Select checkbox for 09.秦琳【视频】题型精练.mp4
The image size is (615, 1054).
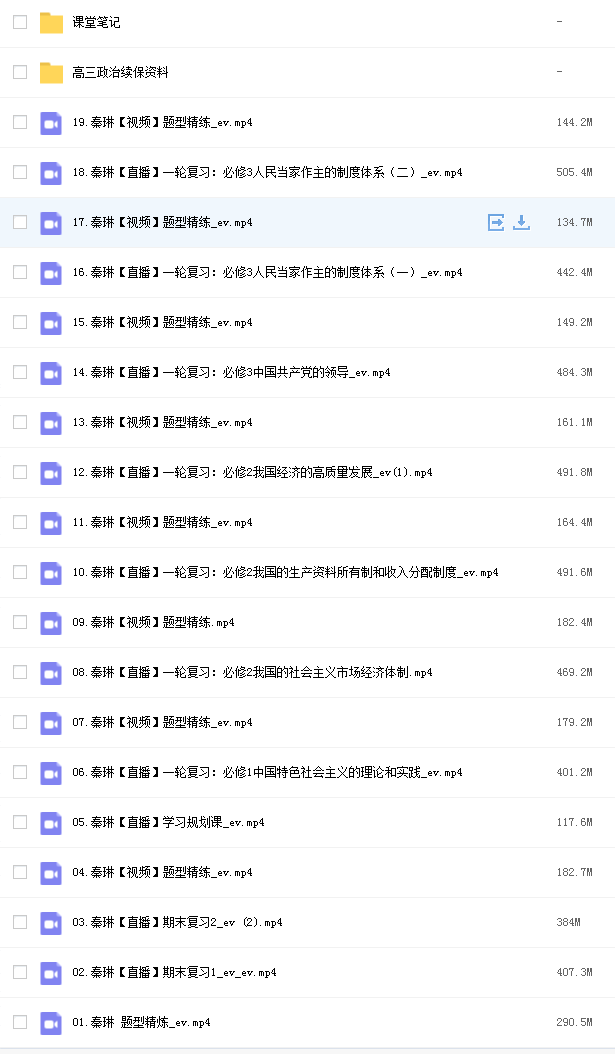point(20,622)
